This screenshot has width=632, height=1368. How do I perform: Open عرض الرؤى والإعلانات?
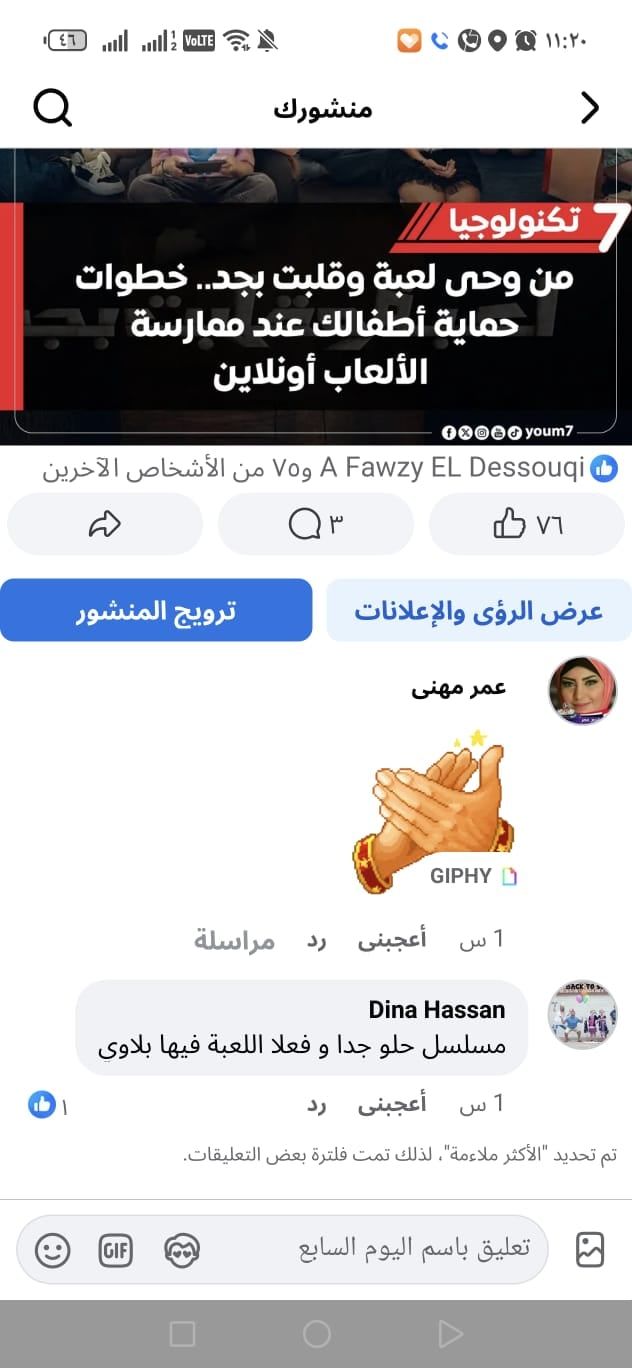pos(479,611)
